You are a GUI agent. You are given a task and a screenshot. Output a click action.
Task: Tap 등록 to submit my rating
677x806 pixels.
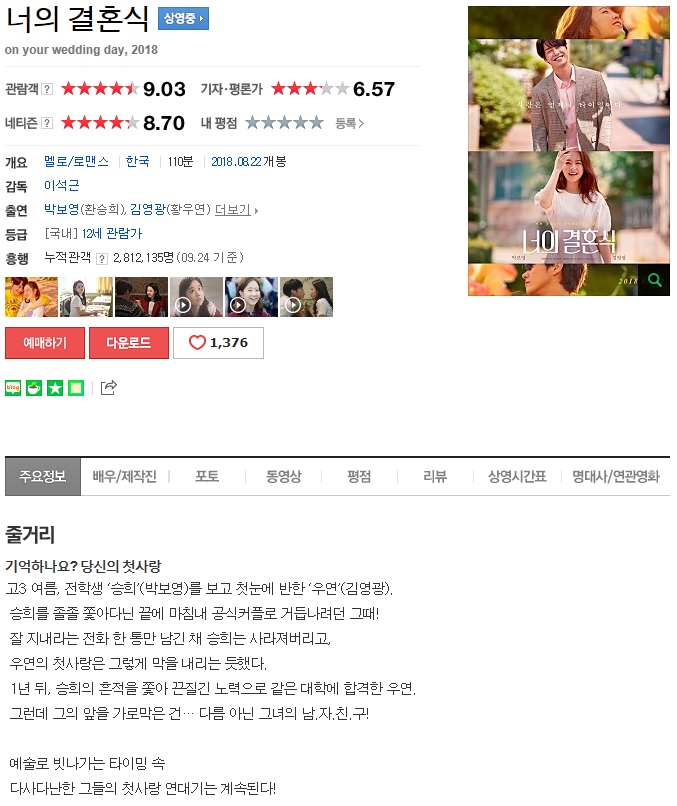coord(348,123)
